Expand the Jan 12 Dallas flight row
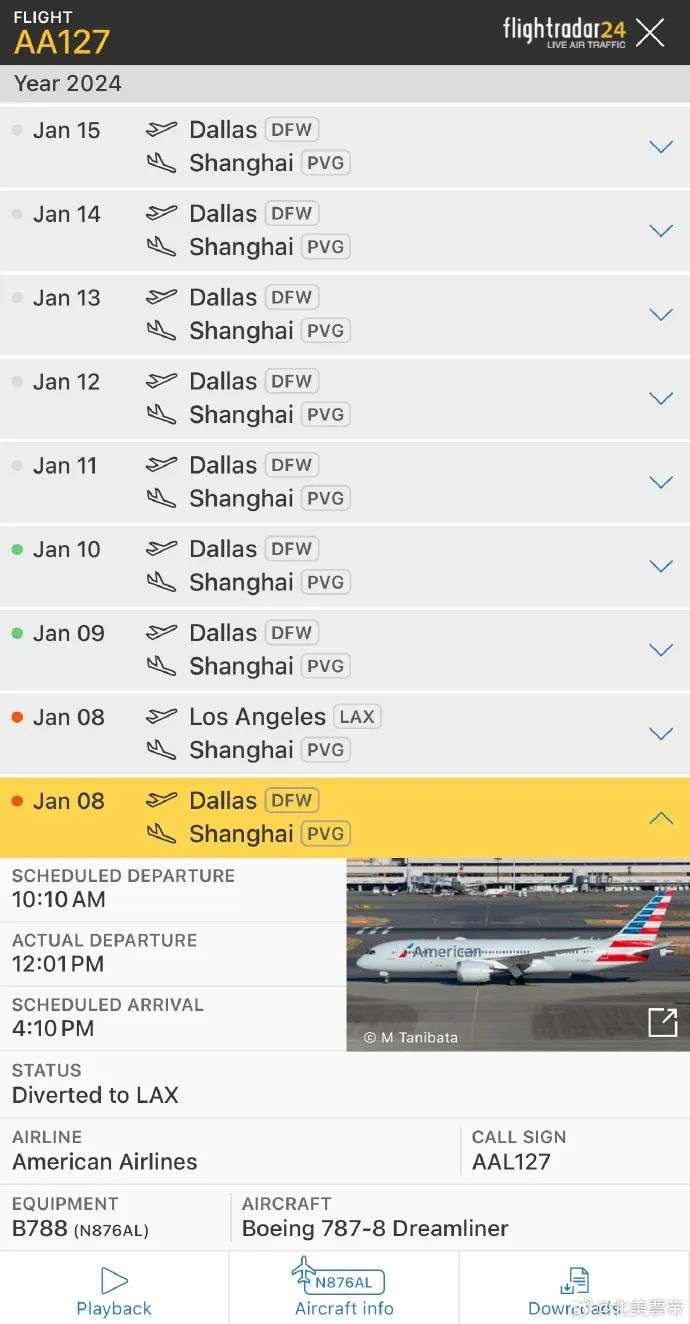Viewport: 690px width, 1324px height. tap(660, 399)
